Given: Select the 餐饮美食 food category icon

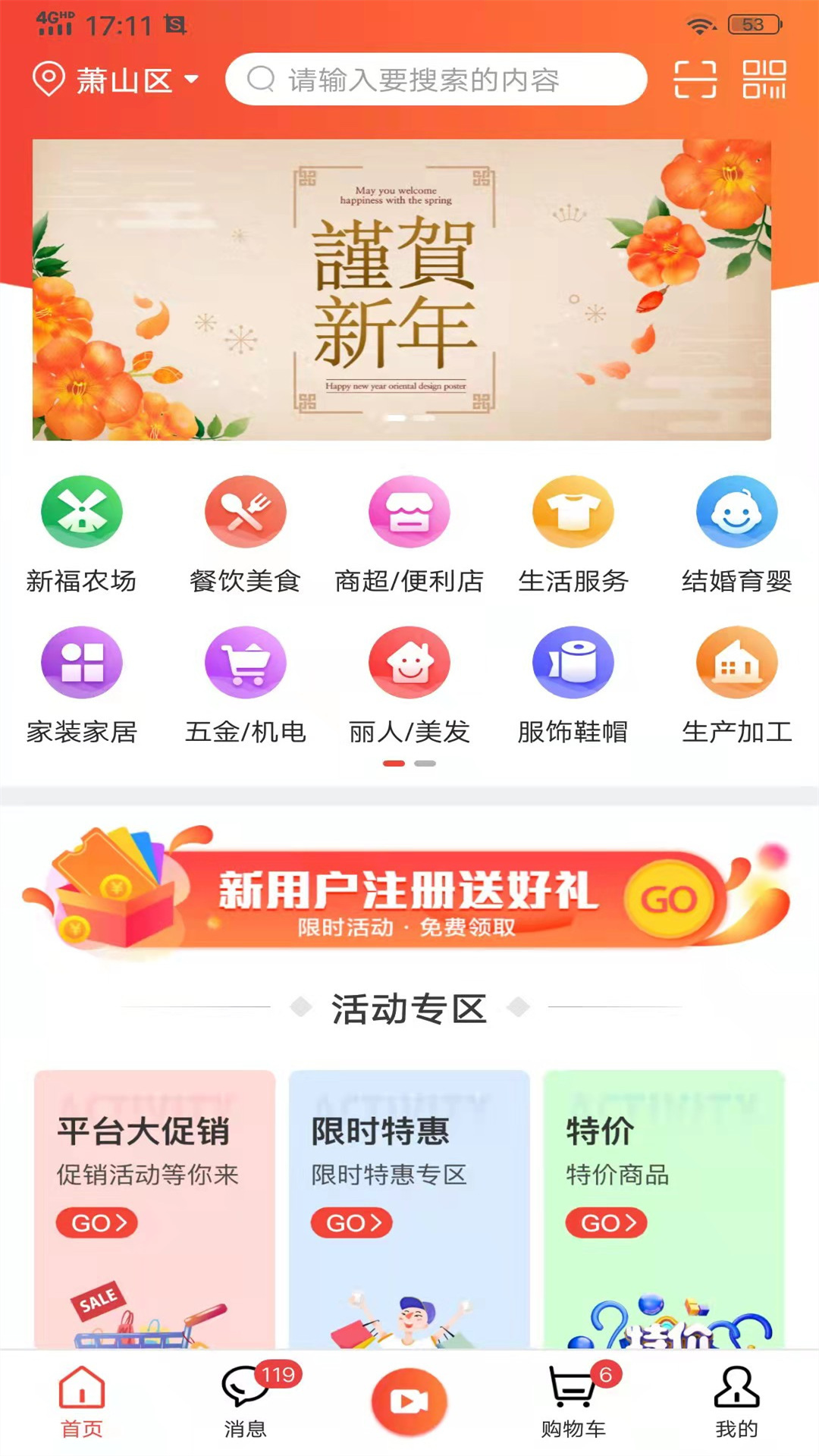Looking at the screenshot, I should (x=245, y=512).
